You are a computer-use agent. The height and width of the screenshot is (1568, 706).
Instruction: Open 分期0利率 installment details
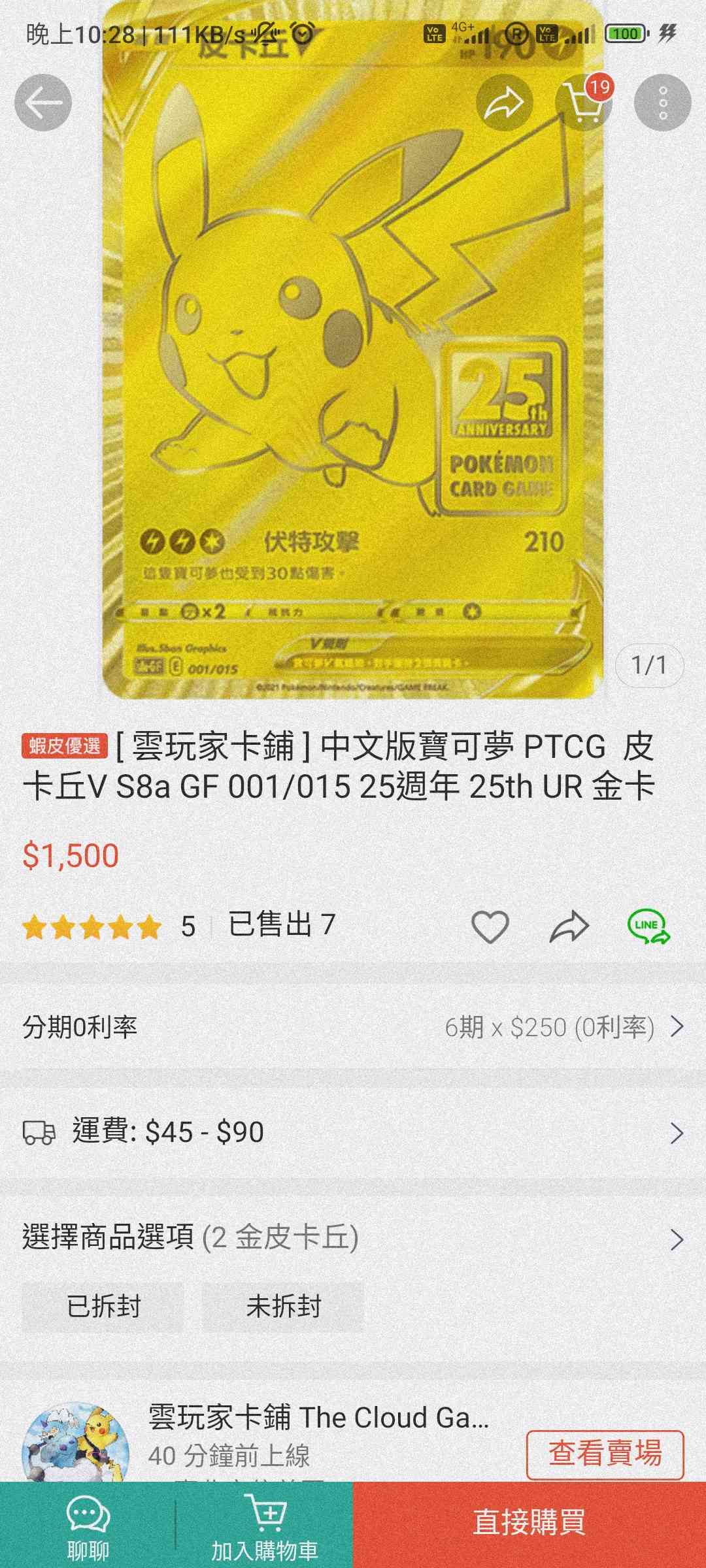coord(353,1027)
